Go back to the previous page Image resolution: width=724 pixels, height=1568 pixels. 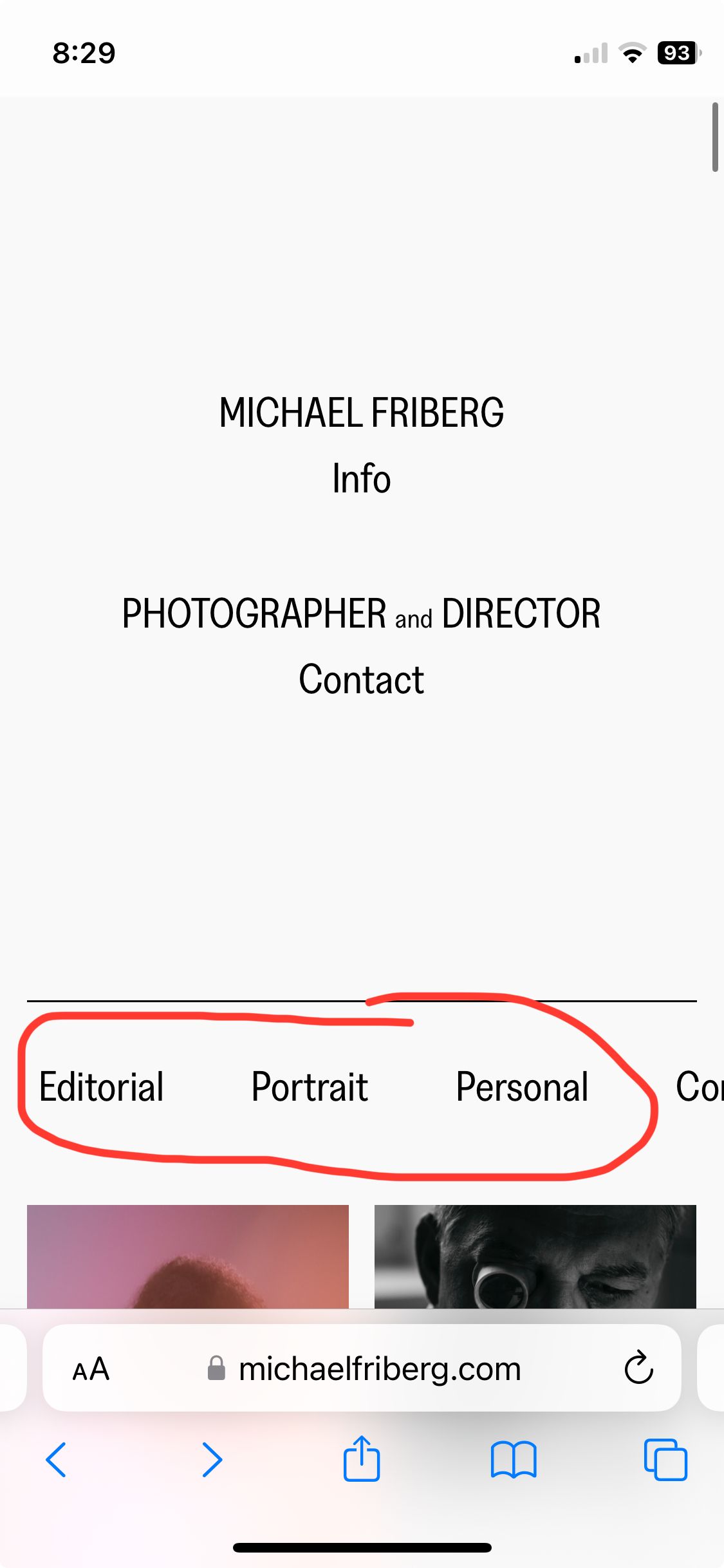(x=56, y=1459)
